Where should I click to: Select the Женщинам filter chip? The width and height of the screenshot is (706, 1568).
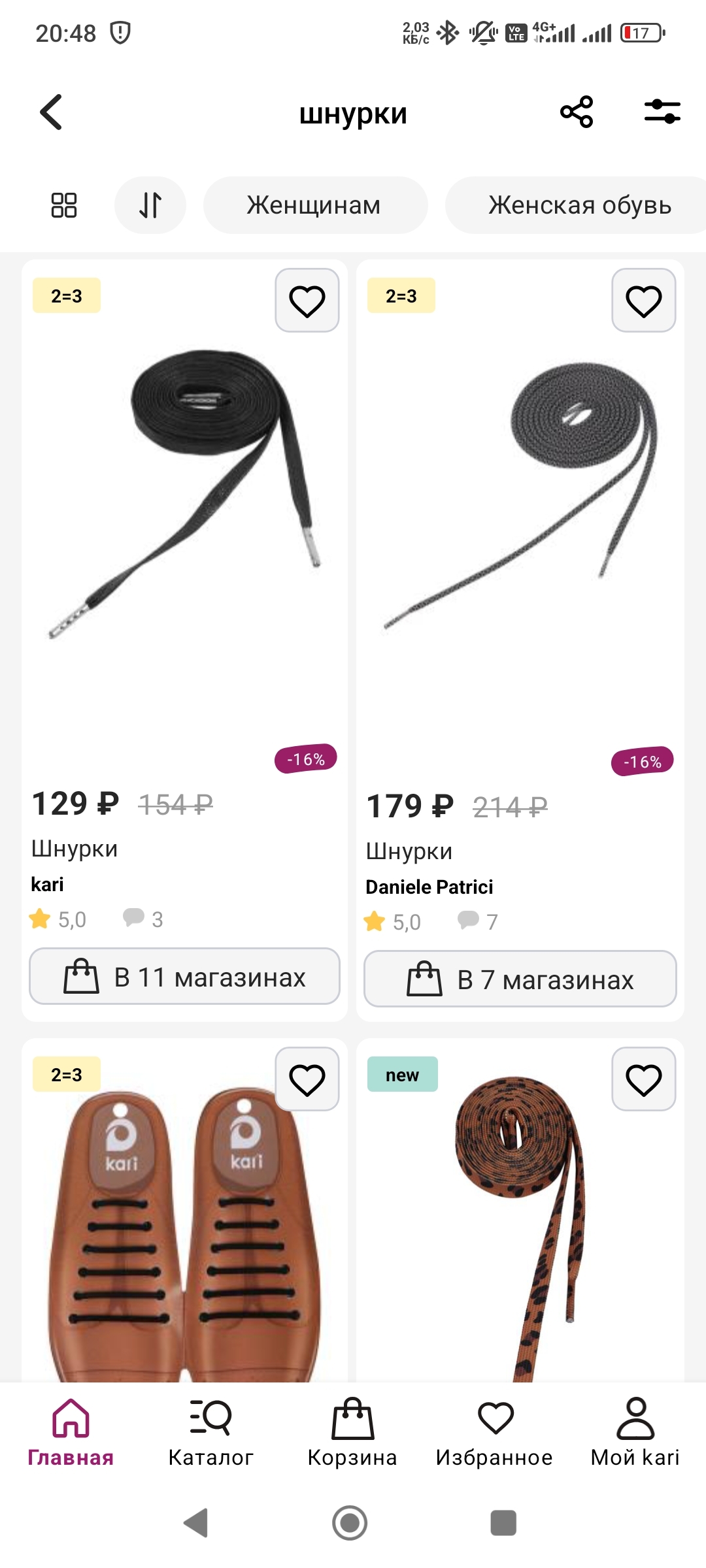pos(314,205)
